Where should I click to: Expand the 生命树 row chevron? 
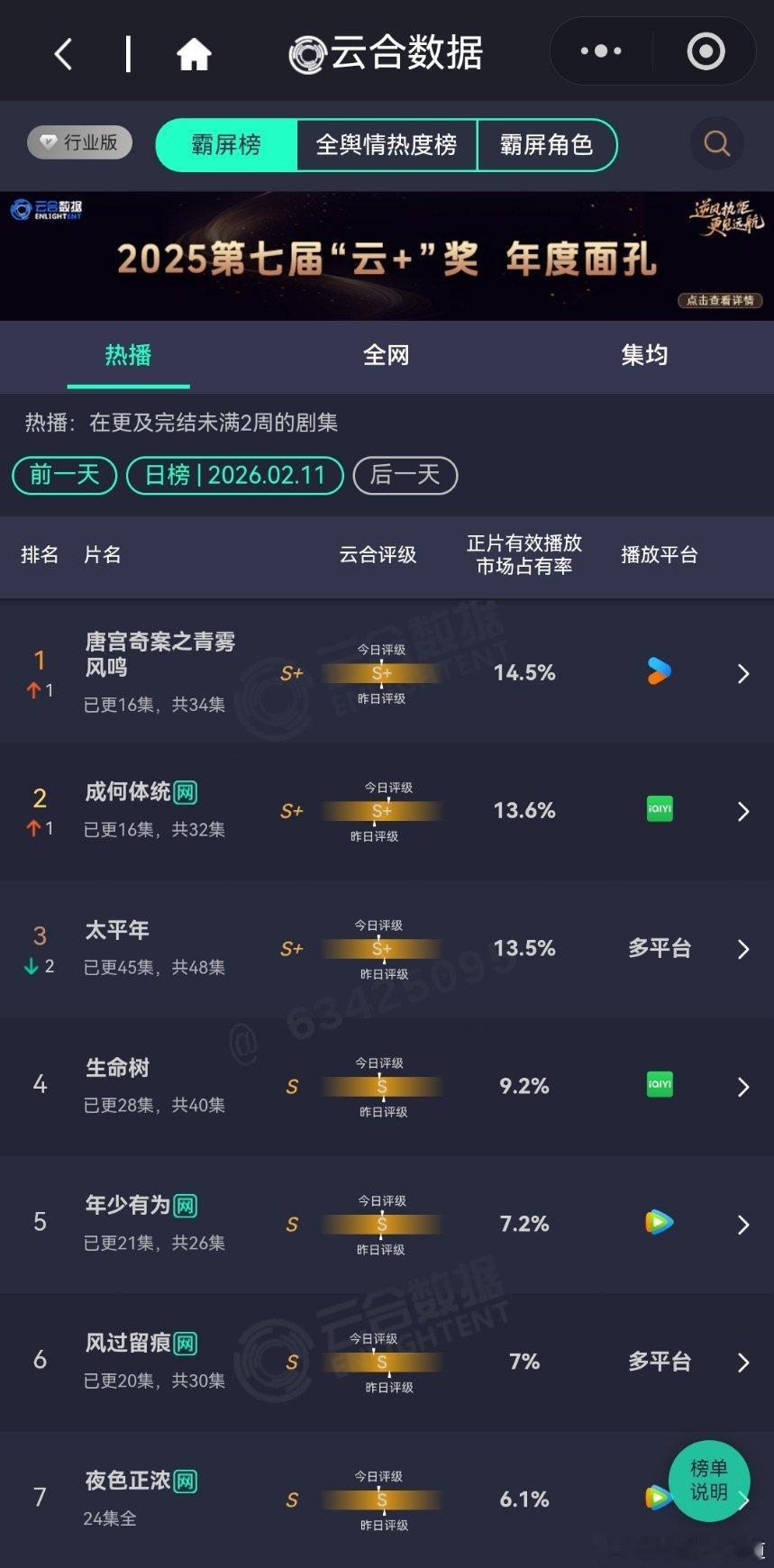[742, 1085]
